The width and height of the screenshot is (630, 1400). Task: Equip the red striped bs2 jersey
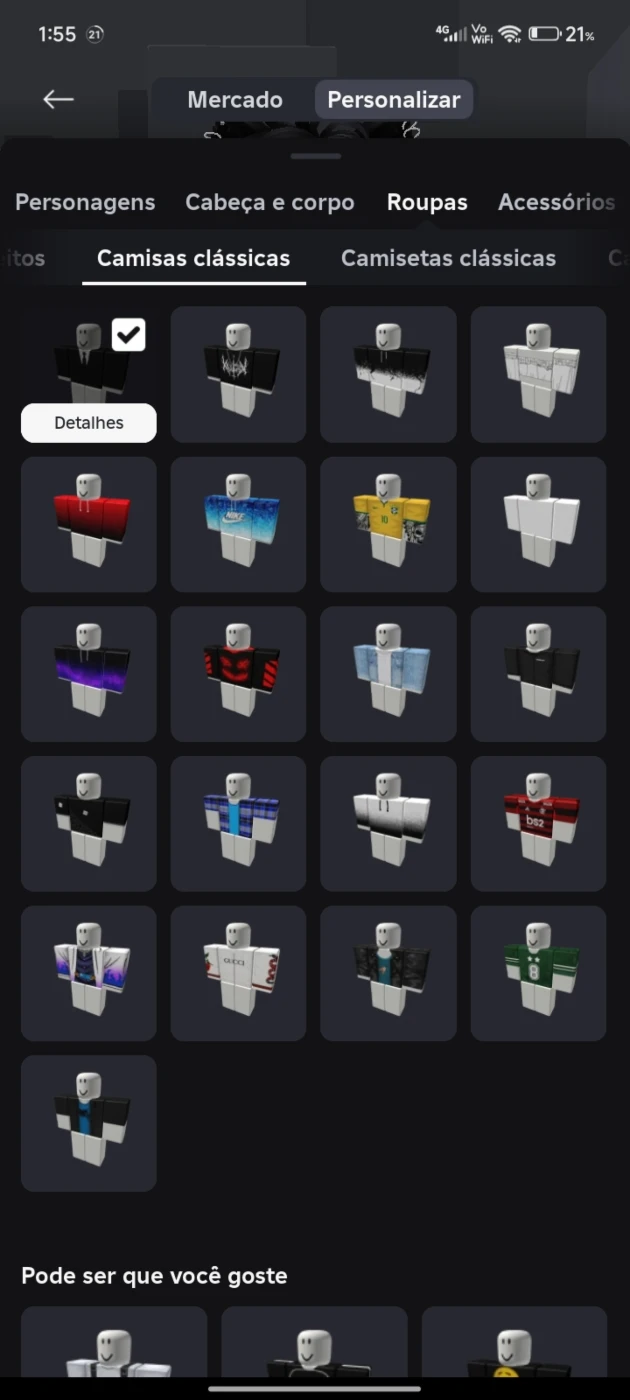tap(539, 824)
